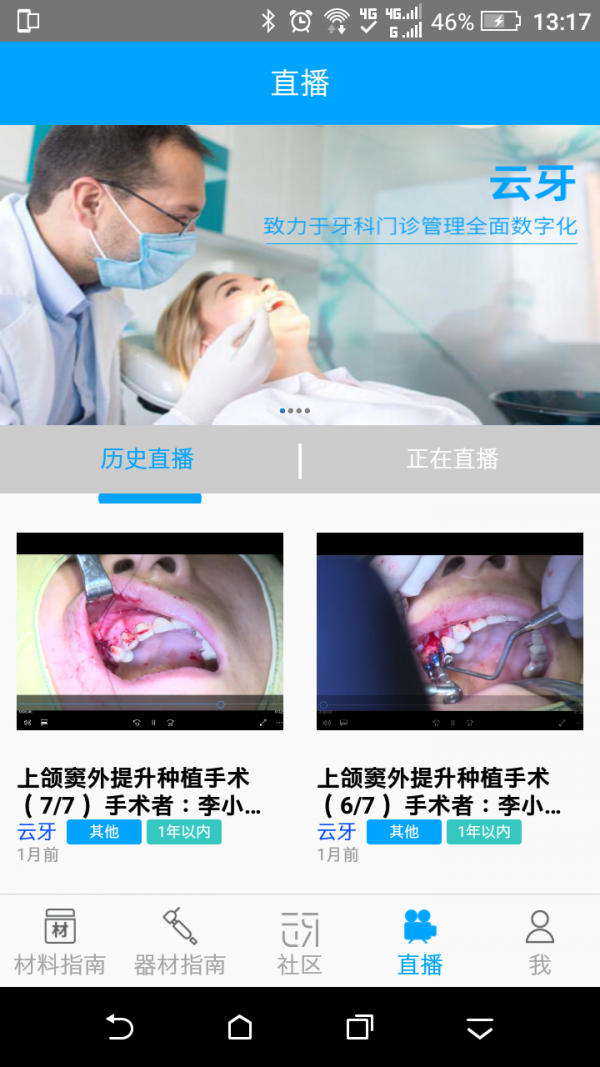Go to the system home screen
The height and width of the screenshot is (1067, 600).
pyautogui.click(x=240, y=1027)
